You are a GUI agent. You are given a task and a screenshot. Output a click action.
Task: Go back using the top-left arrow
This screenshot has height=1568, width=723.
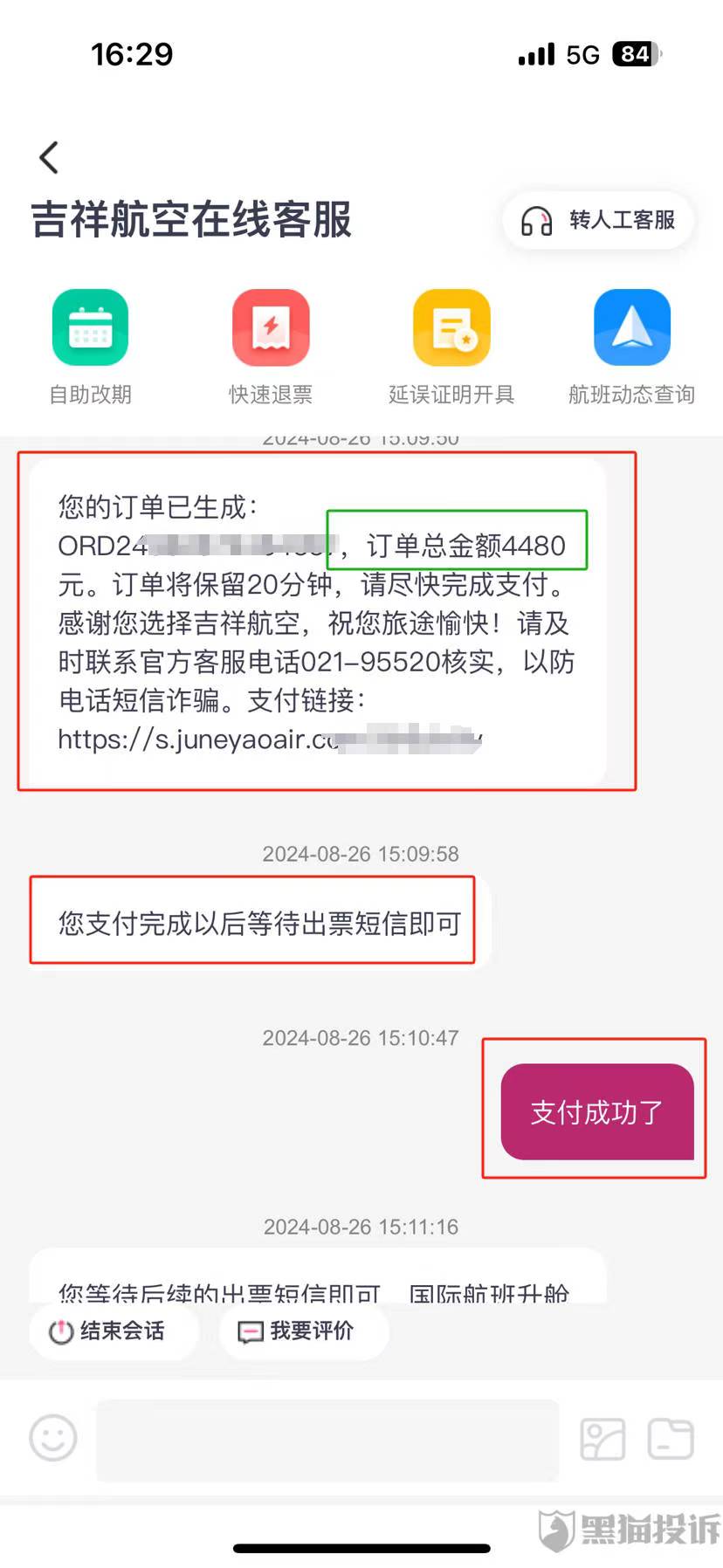49,158
